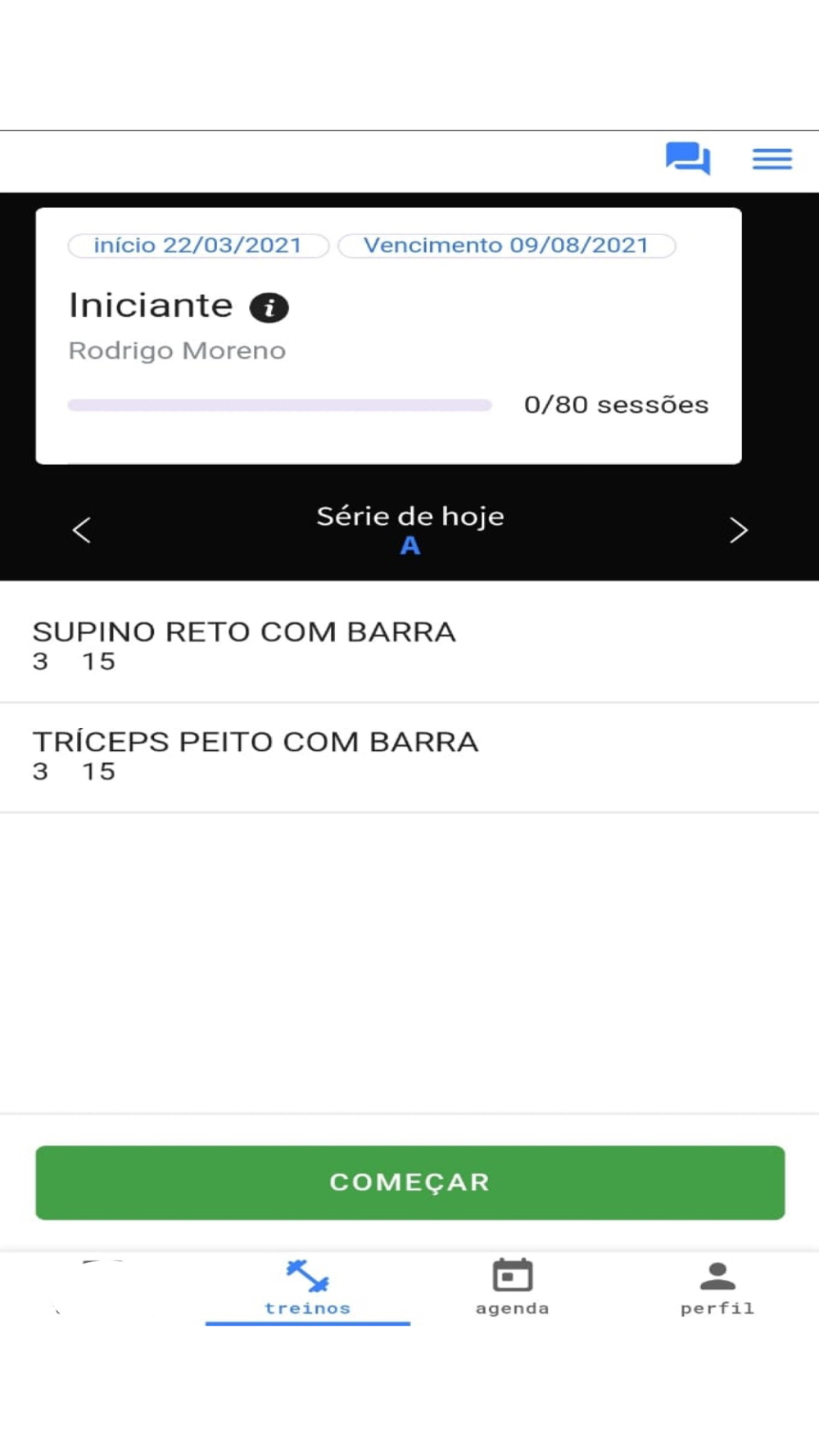
Task: Switch to the agenda tab
Action: click(x=513, y=1288)
